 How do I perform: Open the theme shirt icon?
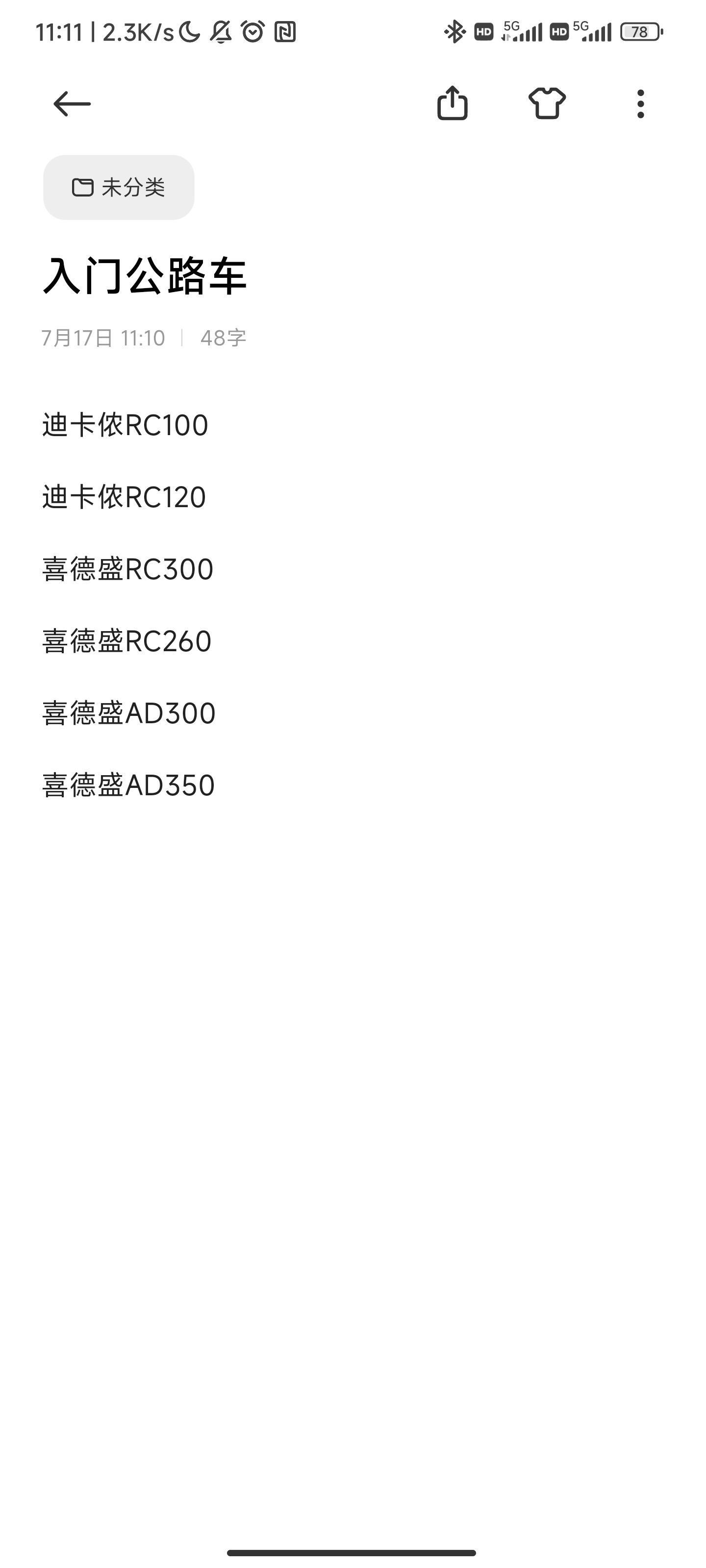coord(546,103)
